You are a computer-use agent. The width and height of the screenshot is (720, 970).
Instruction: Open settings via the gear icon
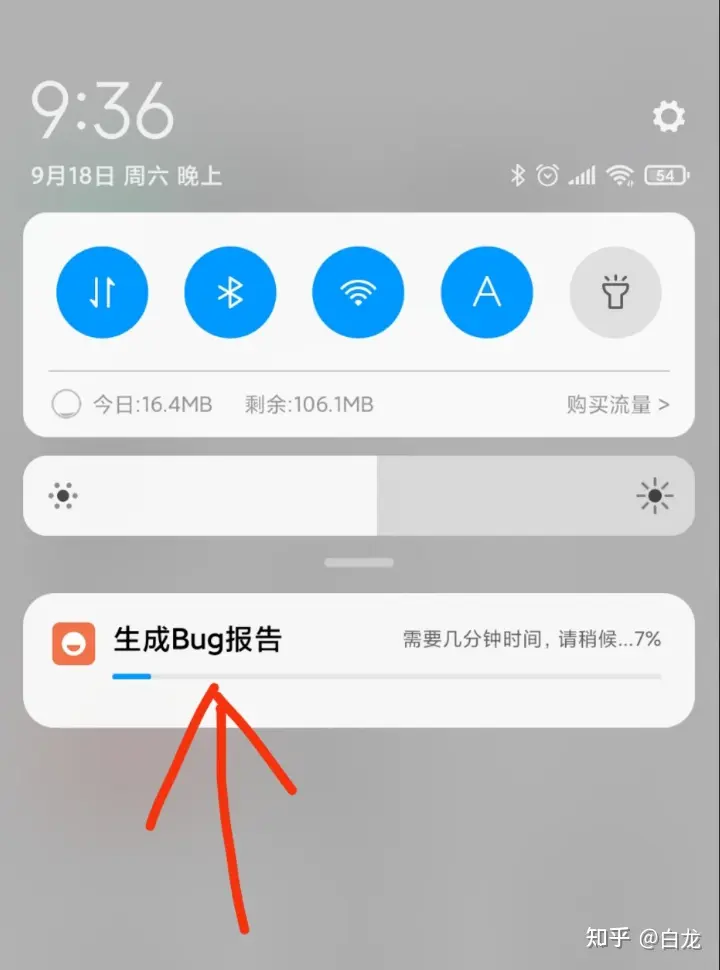click(668, 117)
